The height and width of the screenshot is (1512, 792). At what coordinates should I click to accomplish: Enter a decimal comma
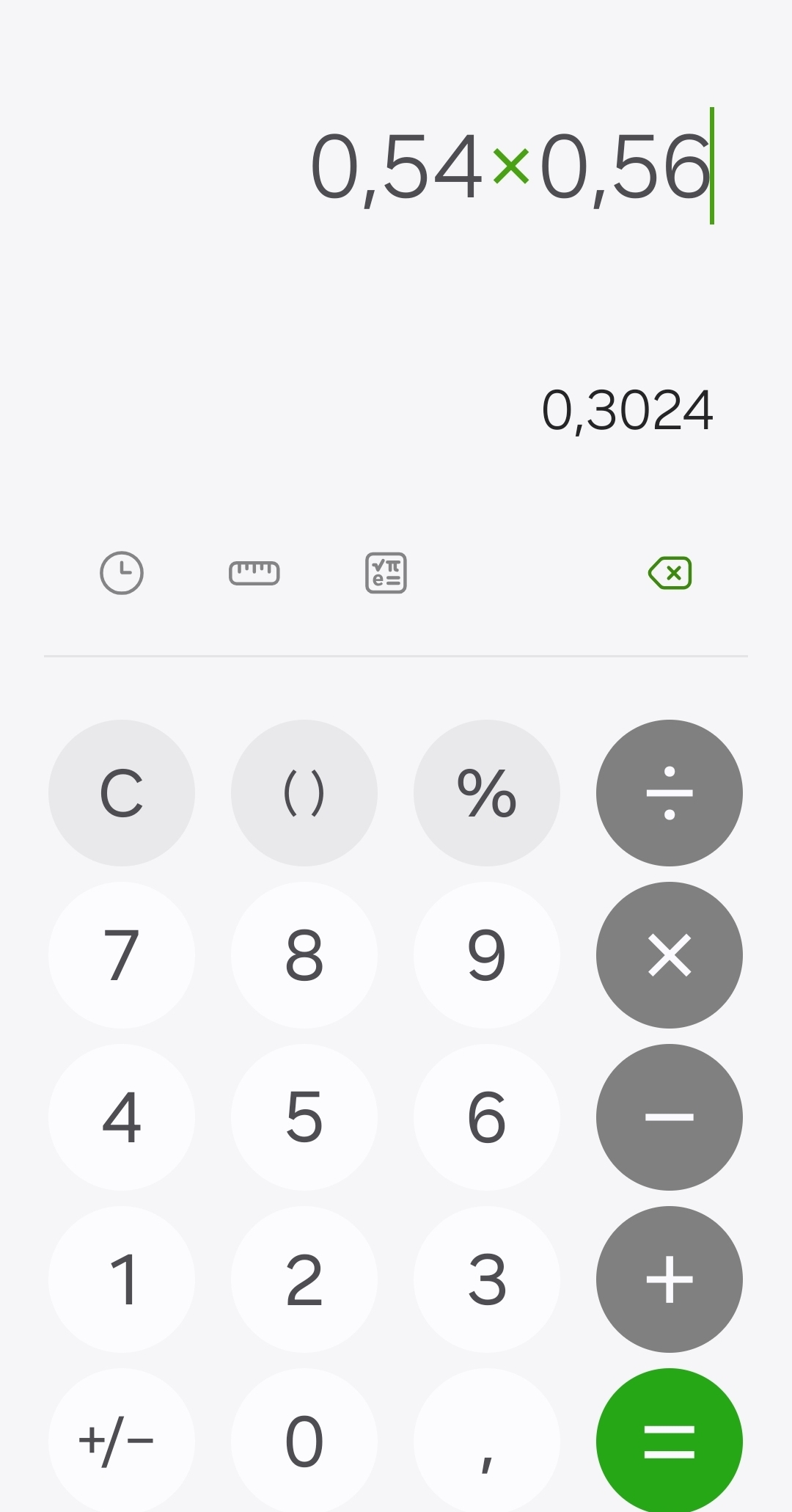click(487, 1441)
